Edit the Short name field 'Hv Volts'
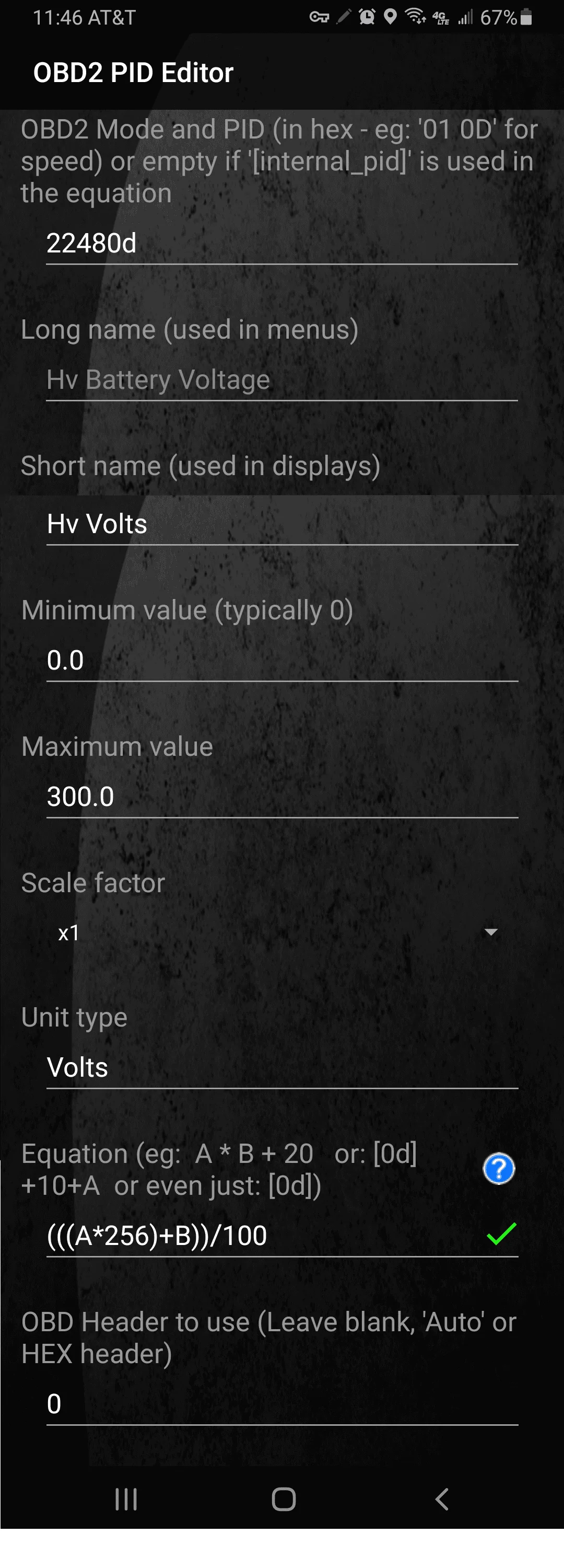 (x=281, y=524)
